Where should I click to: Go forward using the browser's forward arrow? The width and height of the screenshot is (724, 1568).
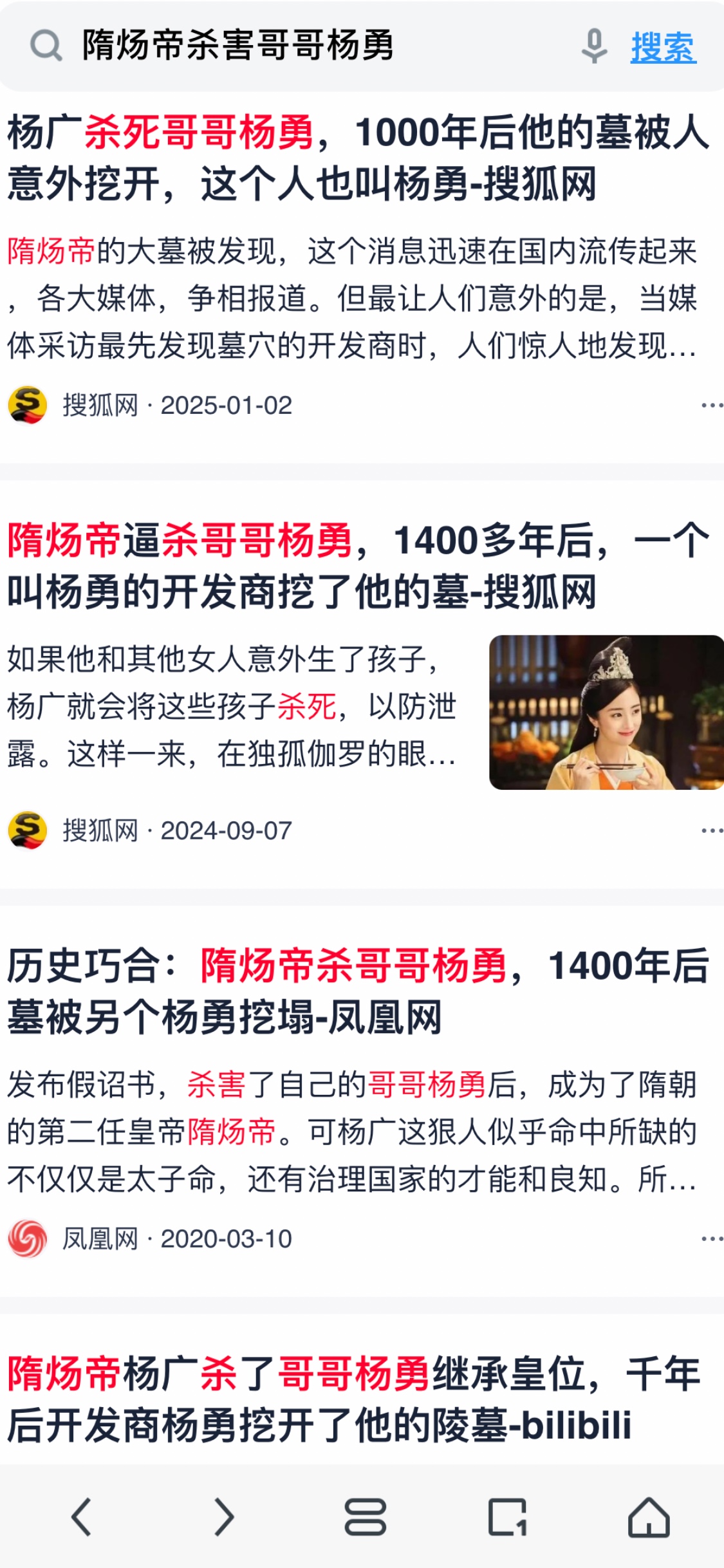(223, 1517)
